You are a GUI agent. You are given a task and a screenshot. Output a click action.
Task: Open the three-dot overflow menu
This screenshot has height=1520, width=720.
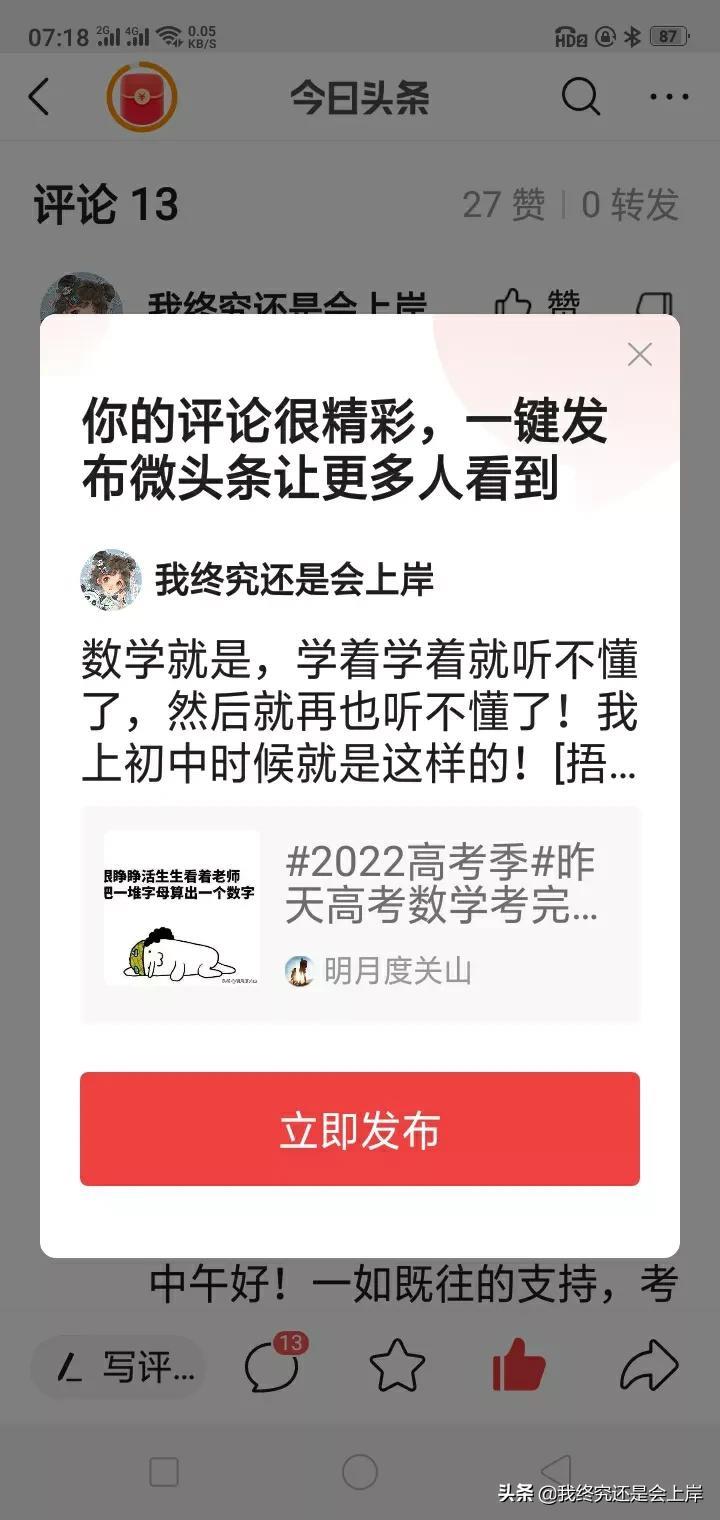tap(669, 97)
